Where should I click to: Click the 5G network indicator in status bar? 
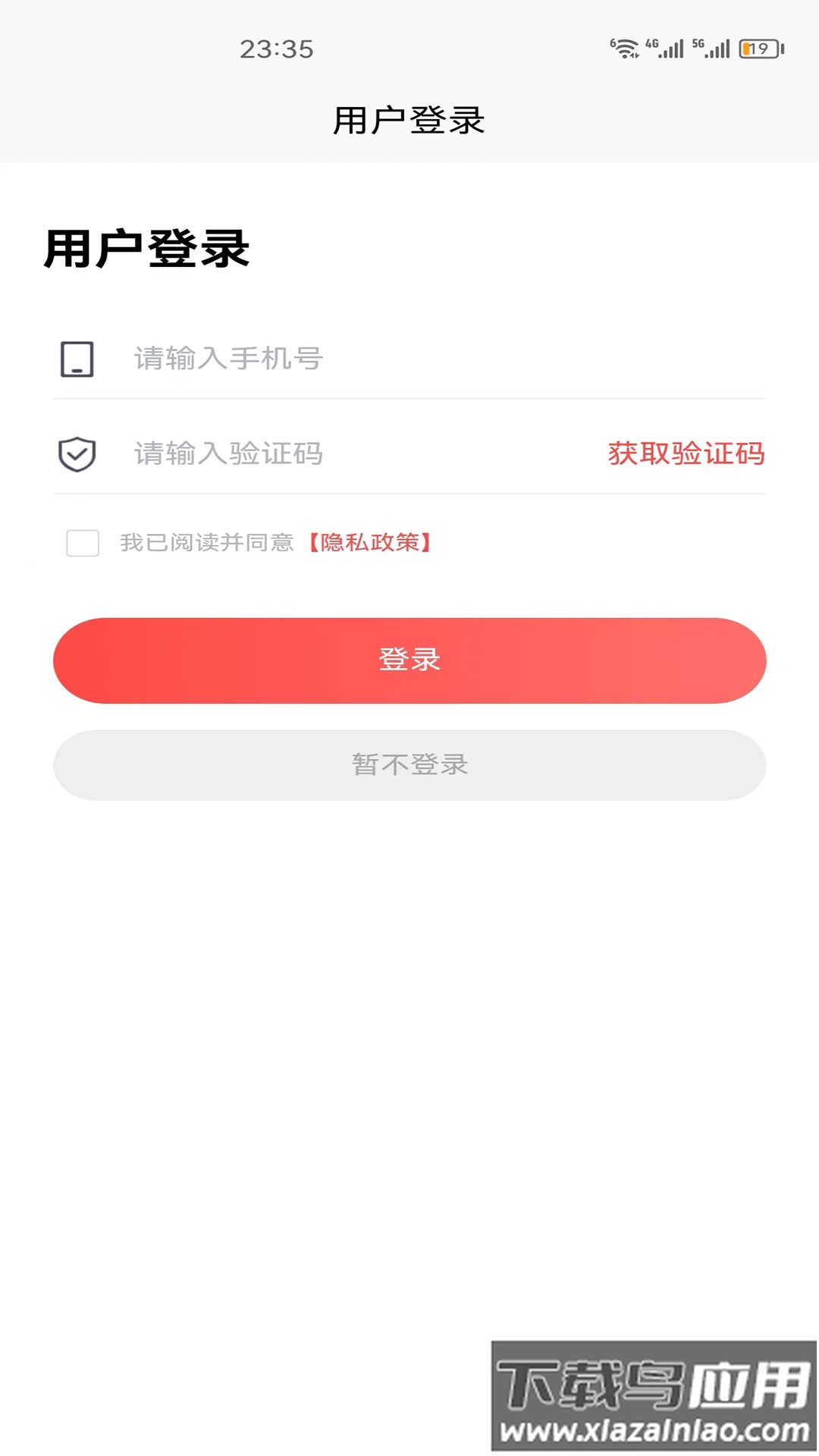(x=700, y=45)
